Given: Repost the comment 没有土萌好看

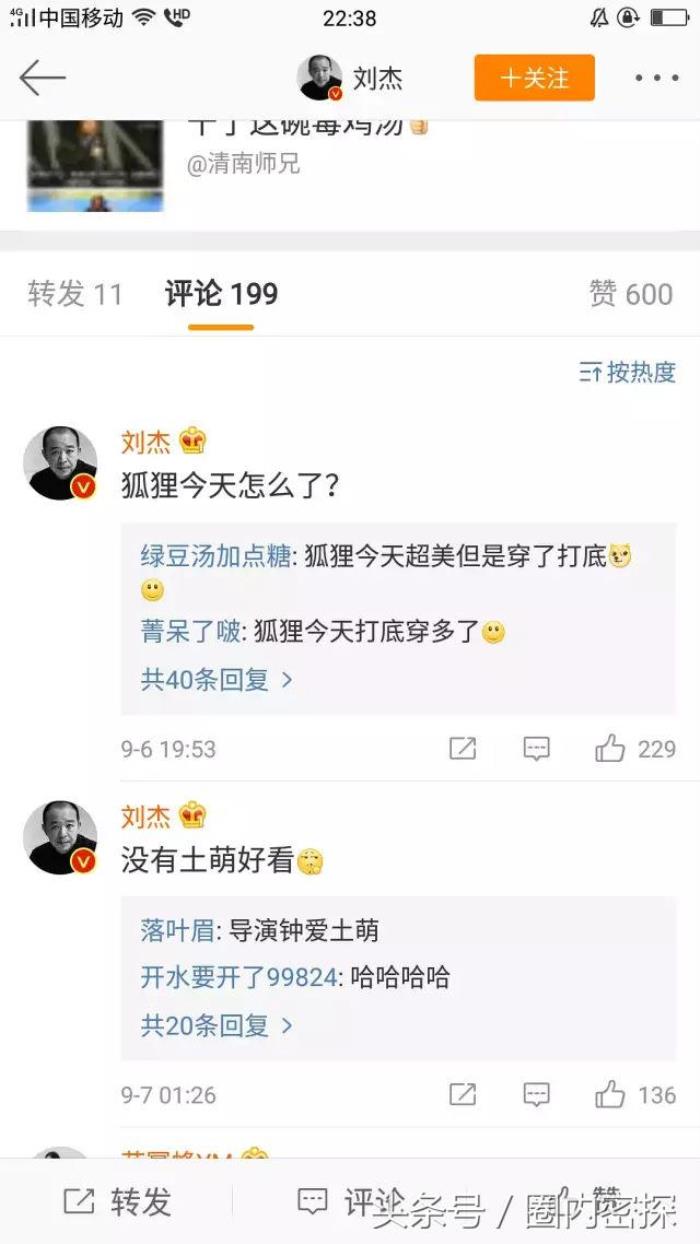Looking at the screenshot, I should [x=463, y=1095].
